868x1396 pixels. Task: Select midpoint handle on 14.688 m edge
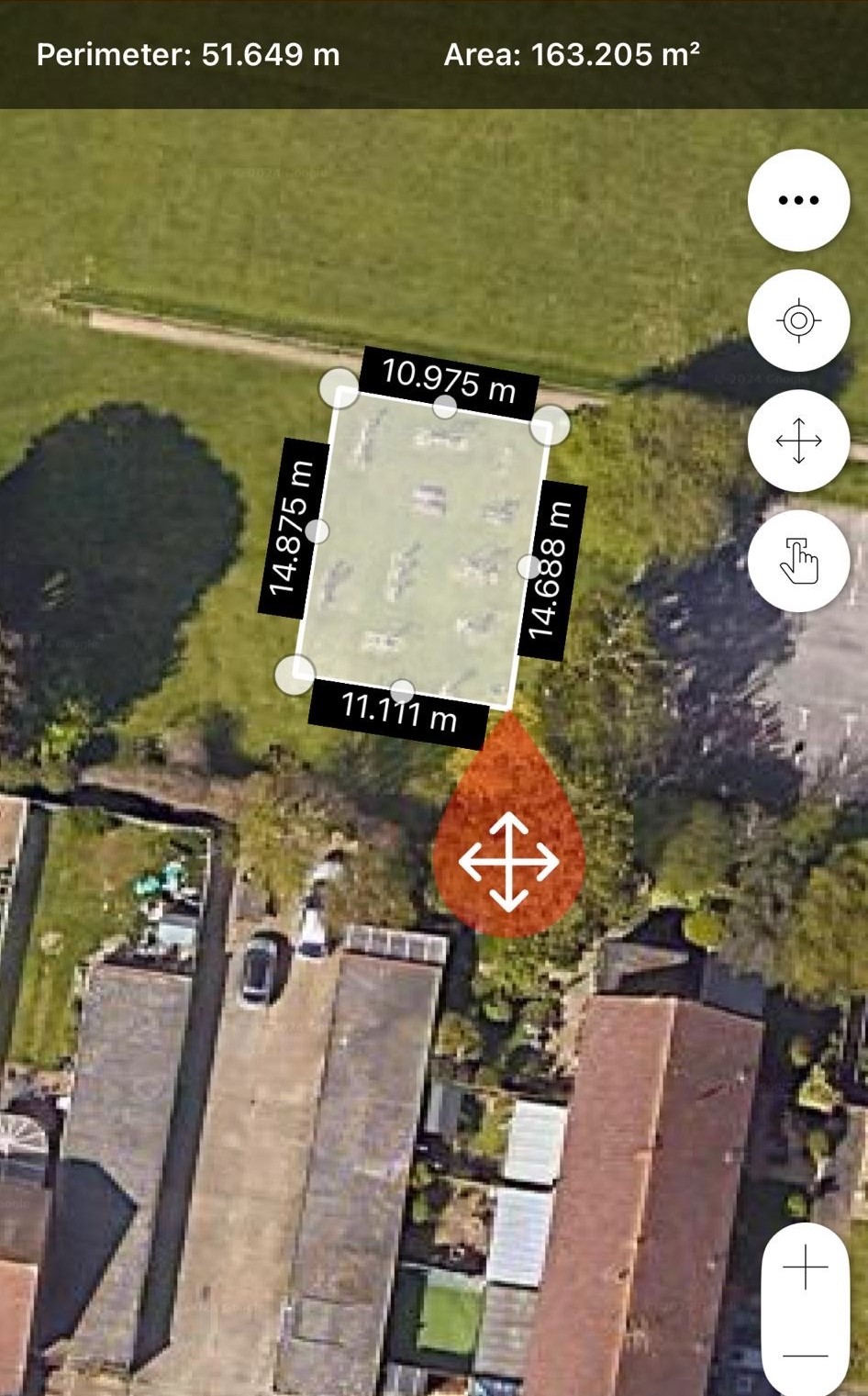(529, 567)
